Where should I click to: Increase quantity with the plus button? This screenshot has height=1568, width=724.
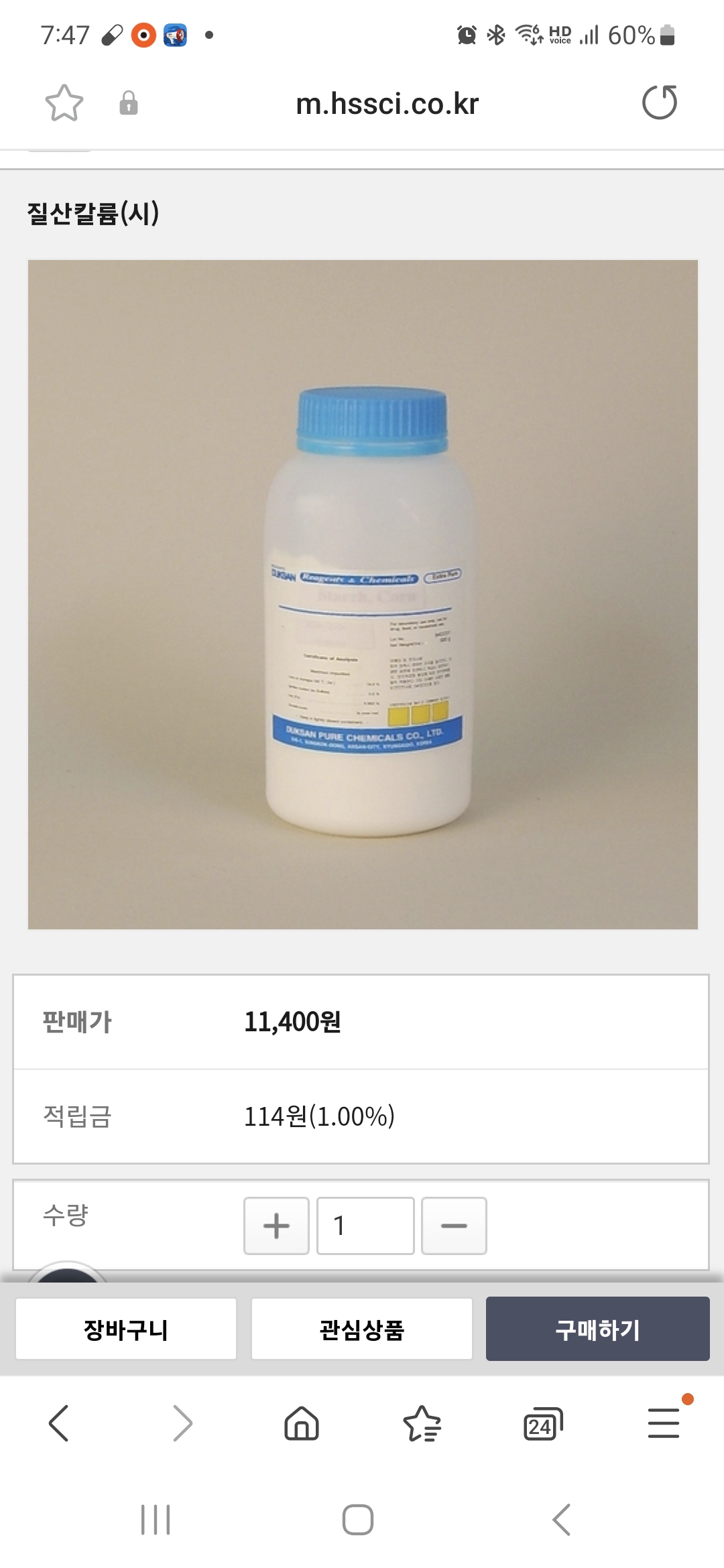276,1226
